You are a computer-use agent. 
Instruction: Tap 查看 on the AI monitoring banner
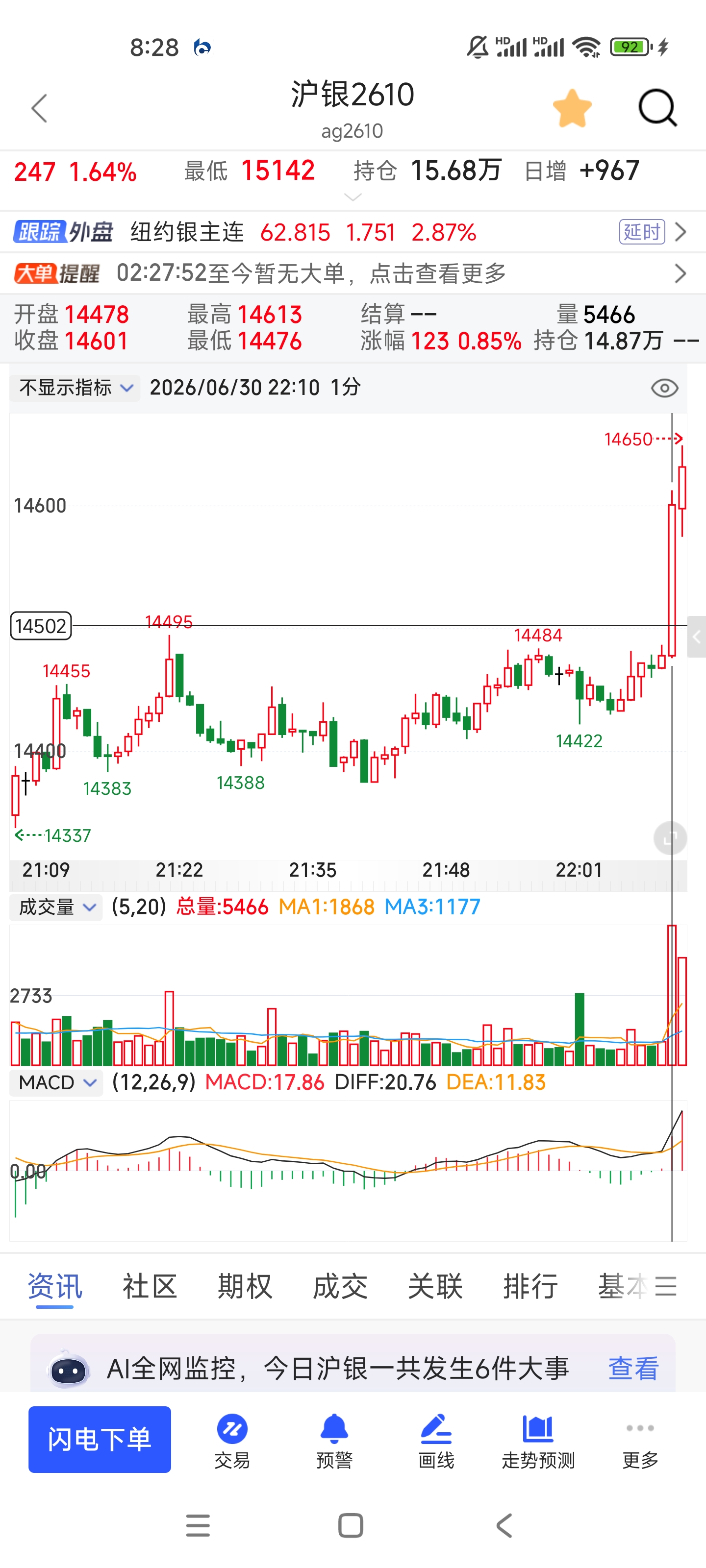633,1369
